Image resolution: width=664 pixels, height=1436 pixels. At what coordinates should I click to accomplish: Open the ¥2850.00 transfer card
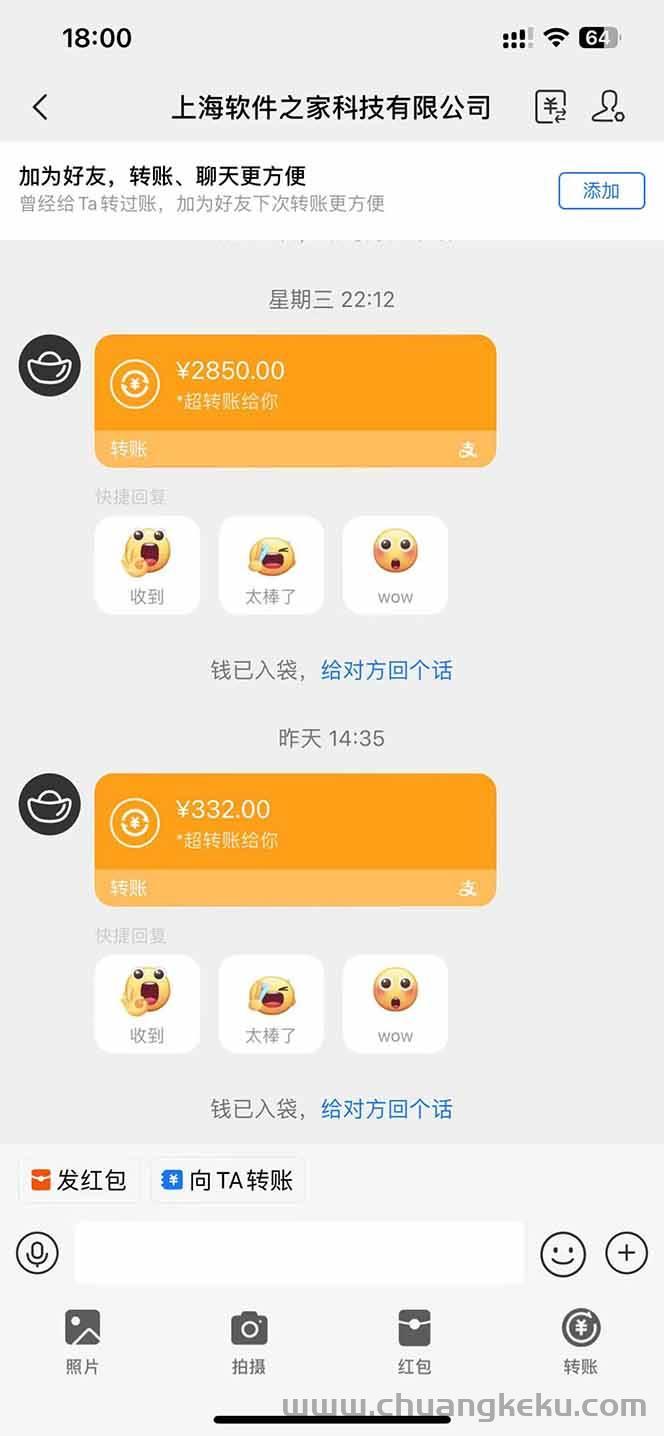295,401
